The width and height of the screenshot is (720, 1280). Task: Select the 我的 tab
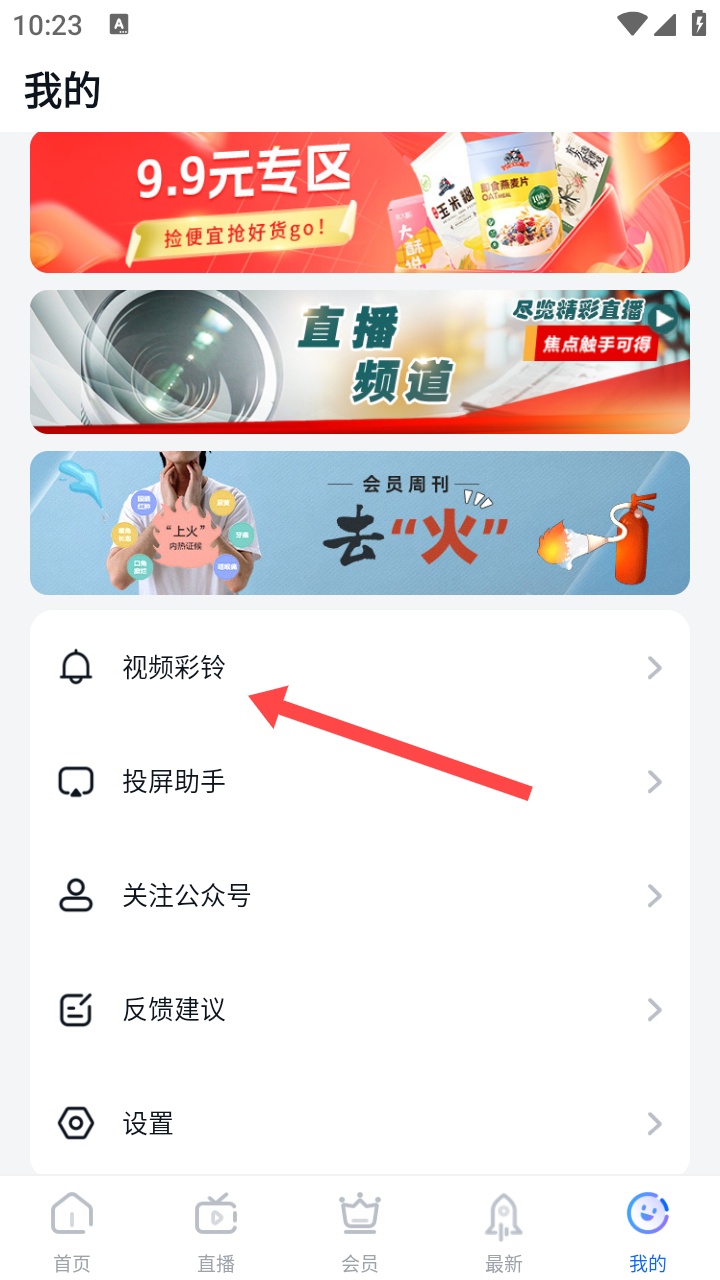[648, 1230]
